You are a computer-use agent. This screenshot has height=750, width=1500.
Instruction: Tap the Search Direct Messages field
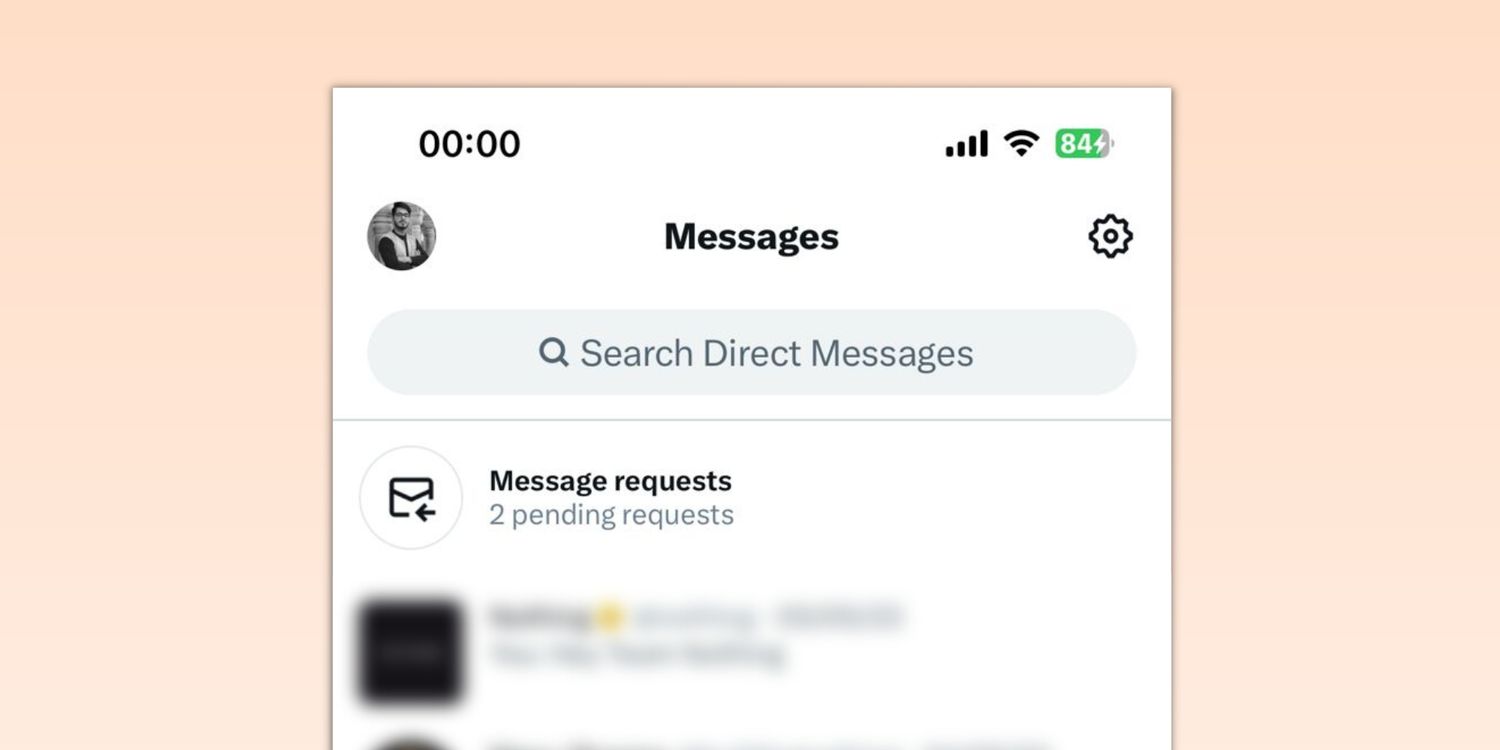coord(752,353)
